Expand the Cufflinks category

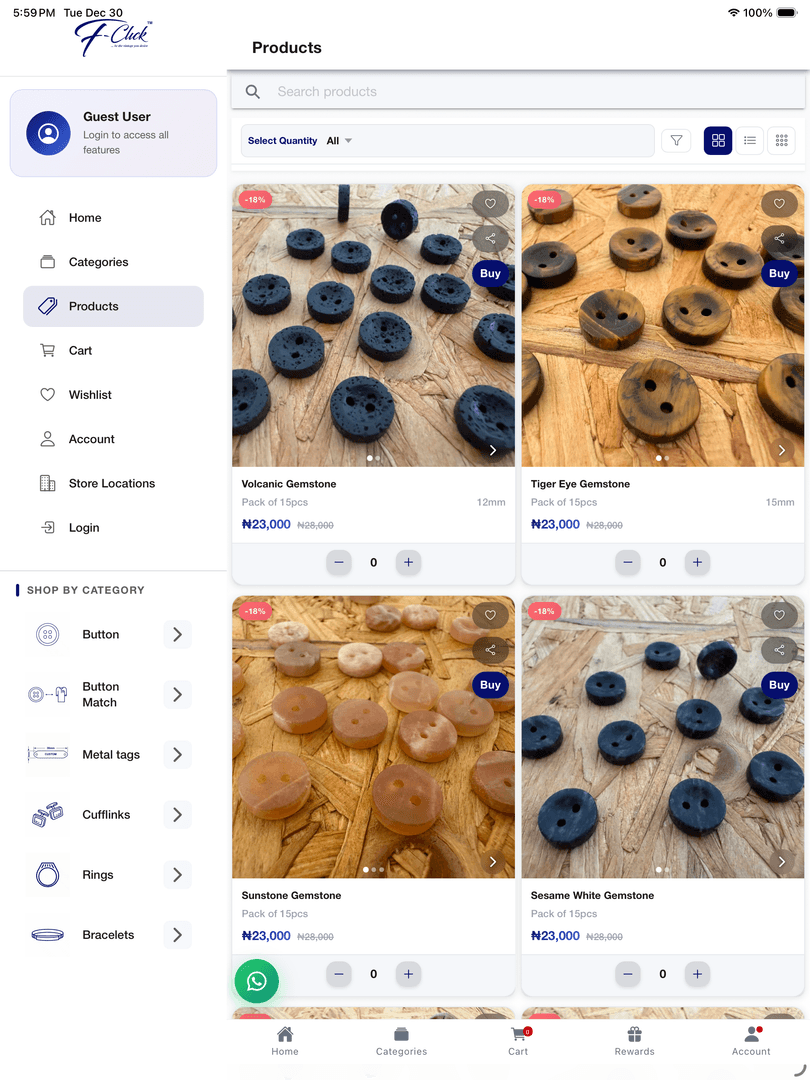177,814
